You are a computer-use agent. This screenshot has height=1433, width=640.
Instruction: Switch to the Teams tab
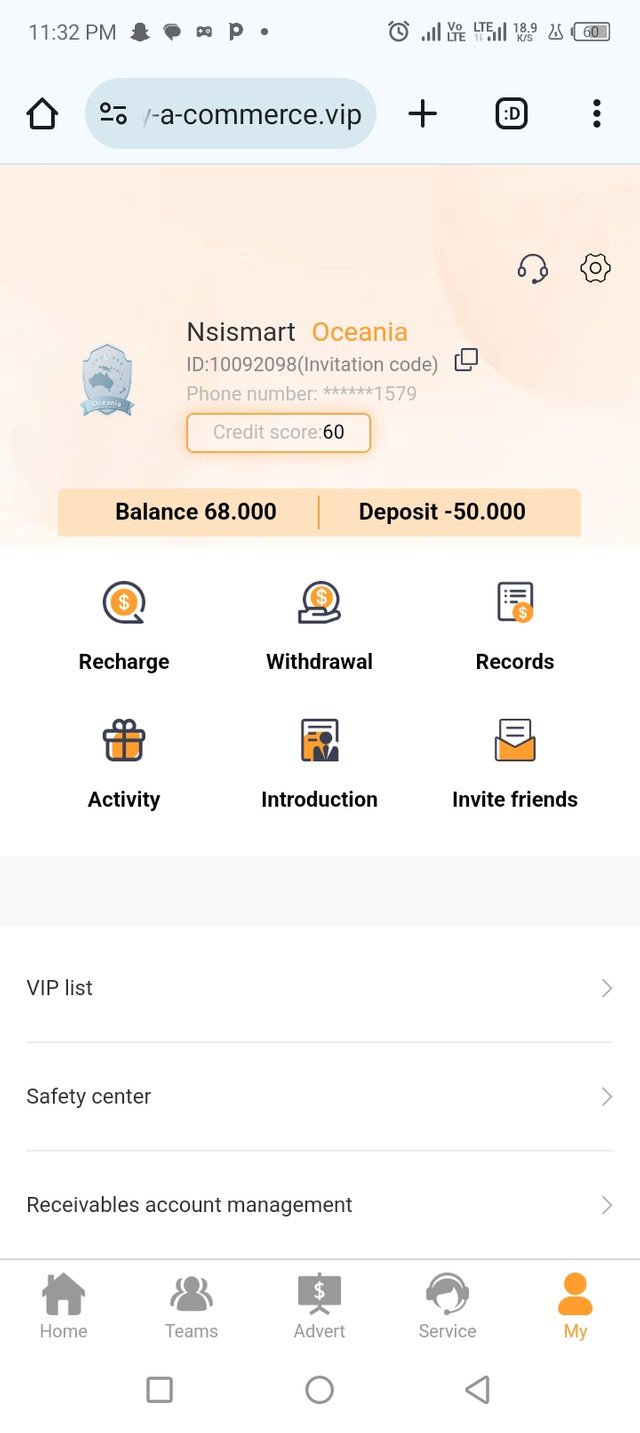coord(191,1306)
